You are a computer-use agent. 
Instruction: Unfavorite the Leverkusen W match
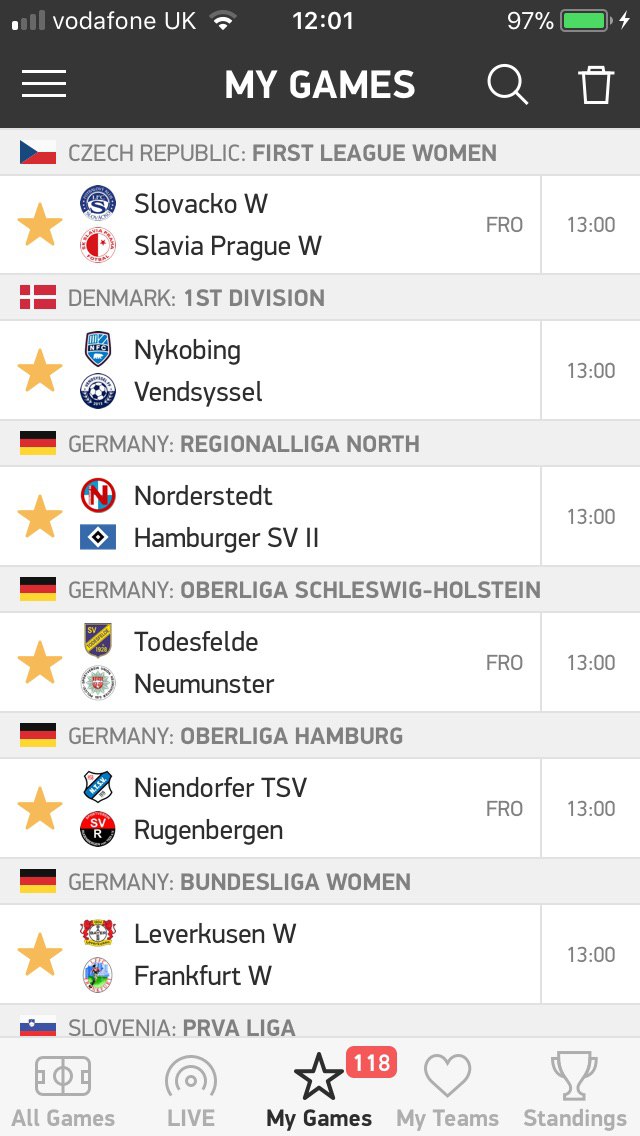pos(40,954)
